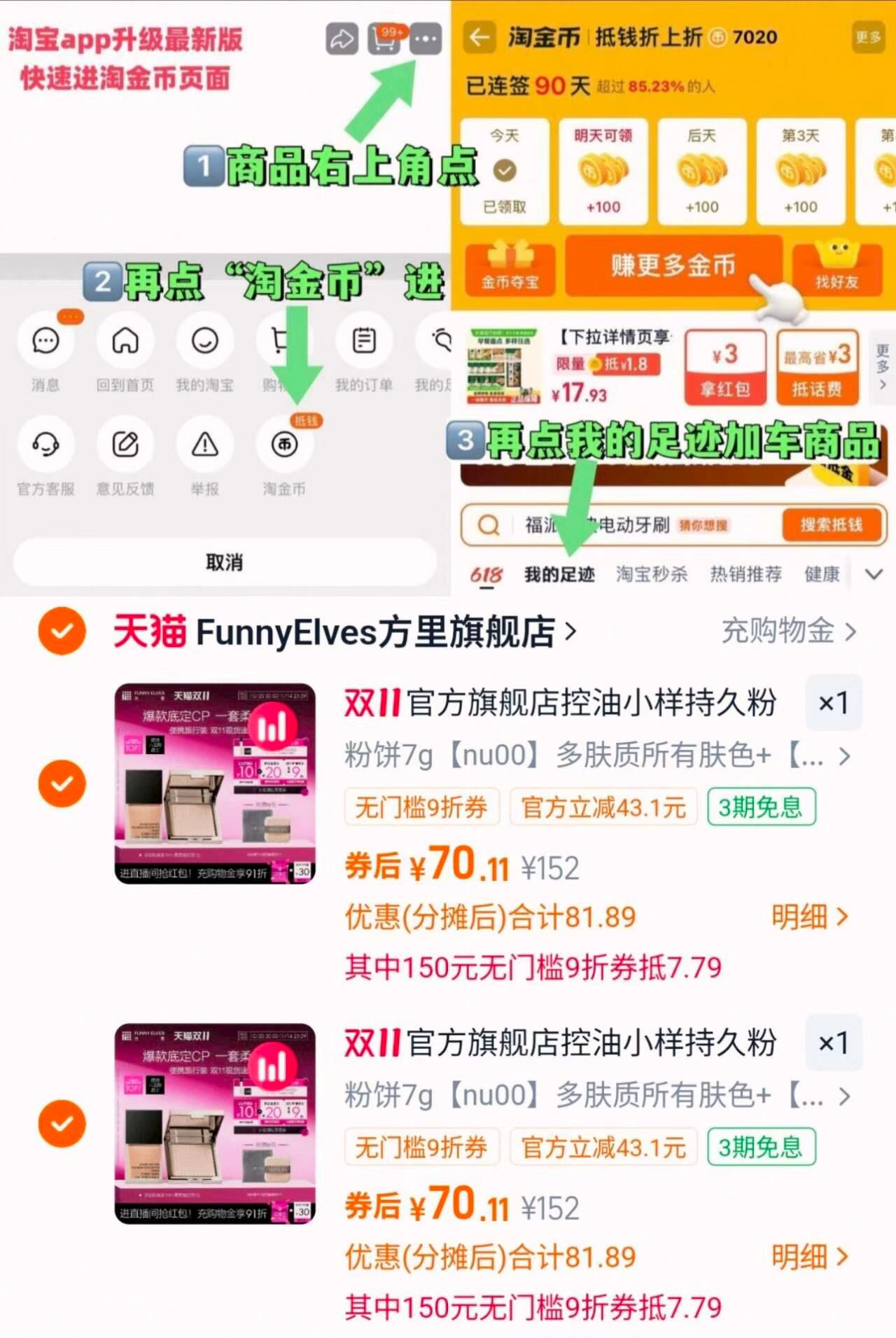This screenshot has width=896, height=1338.
Task: Tap the 取消 cancel button
Action: 223,561
